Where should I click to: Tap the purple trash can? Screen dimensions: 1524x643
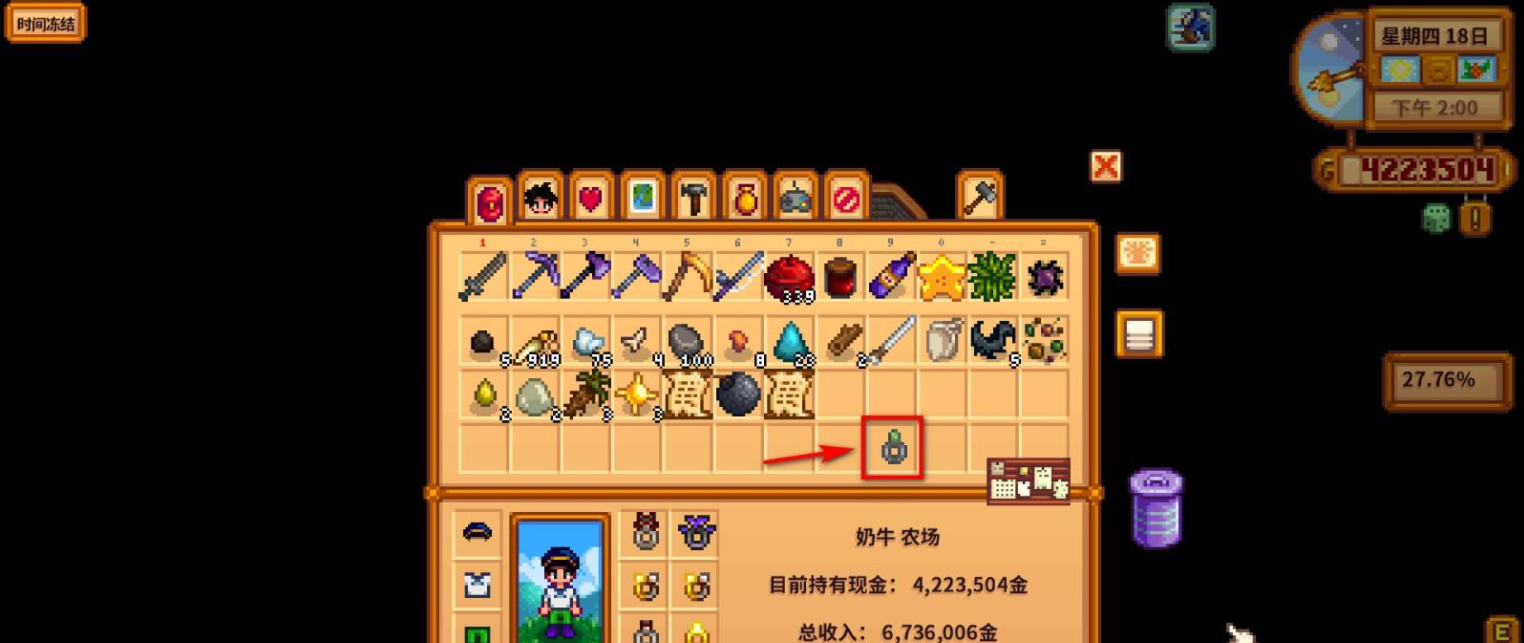[x=1156, y=508]
